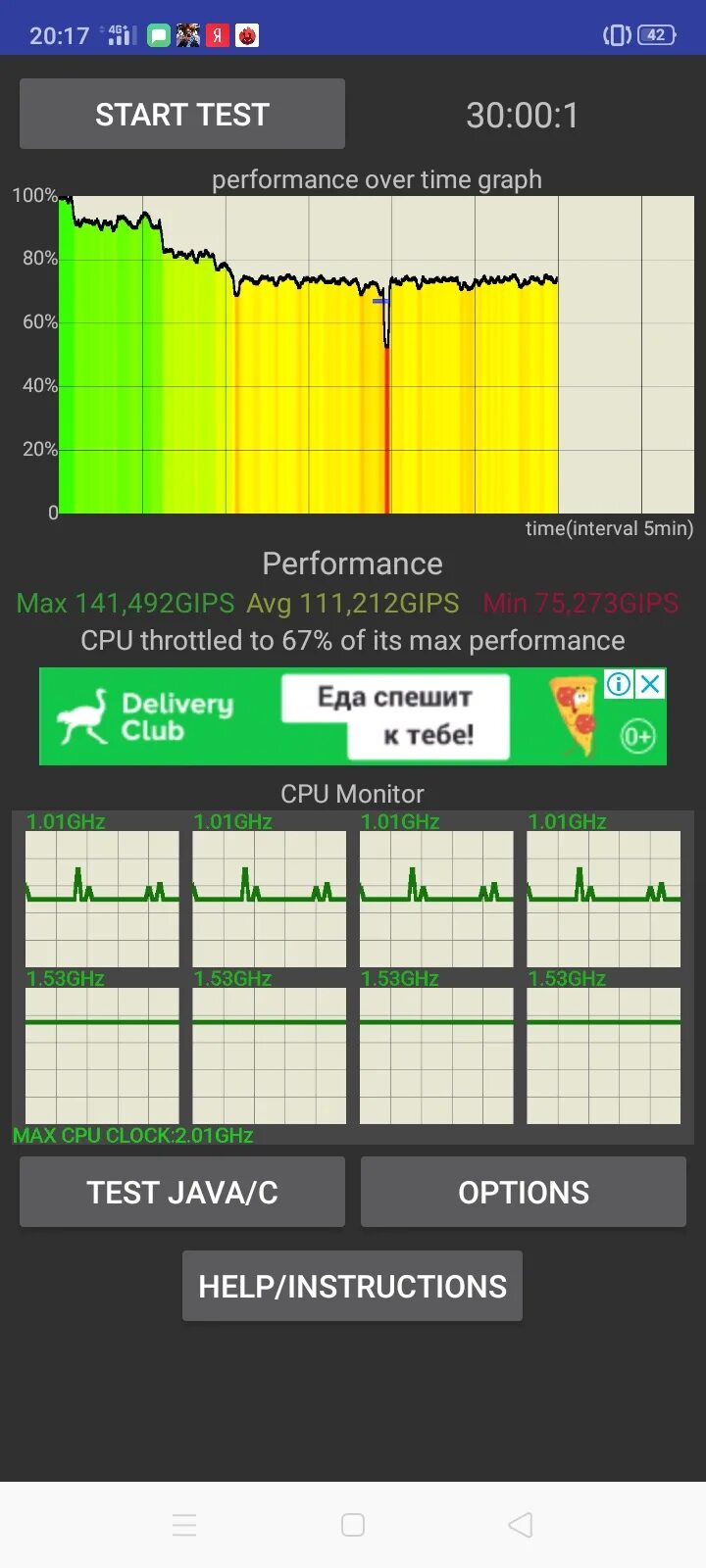Go to the home screen
The image size is (706, 1568).
click(x=353, y=1525)
